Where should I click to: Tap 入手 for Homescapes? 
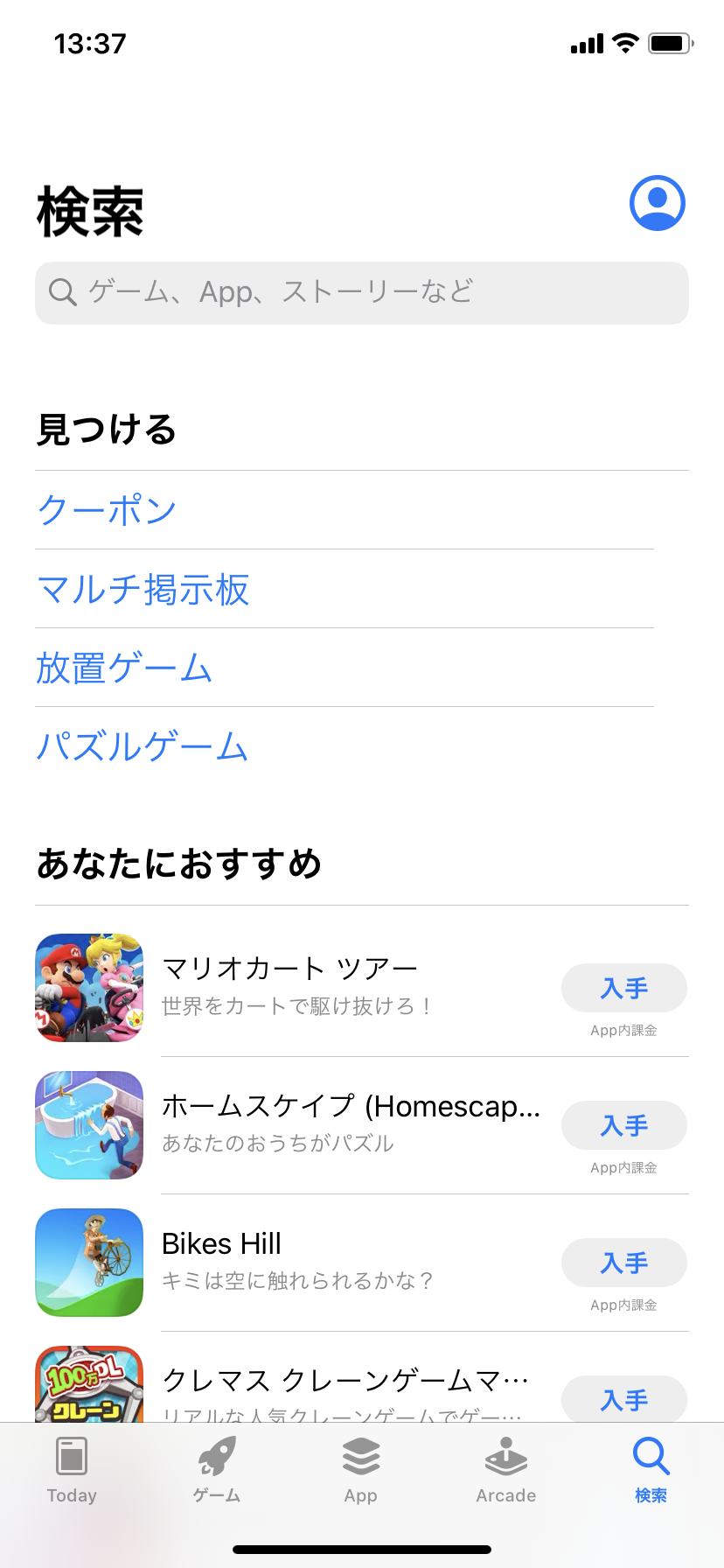[623, 1125]
